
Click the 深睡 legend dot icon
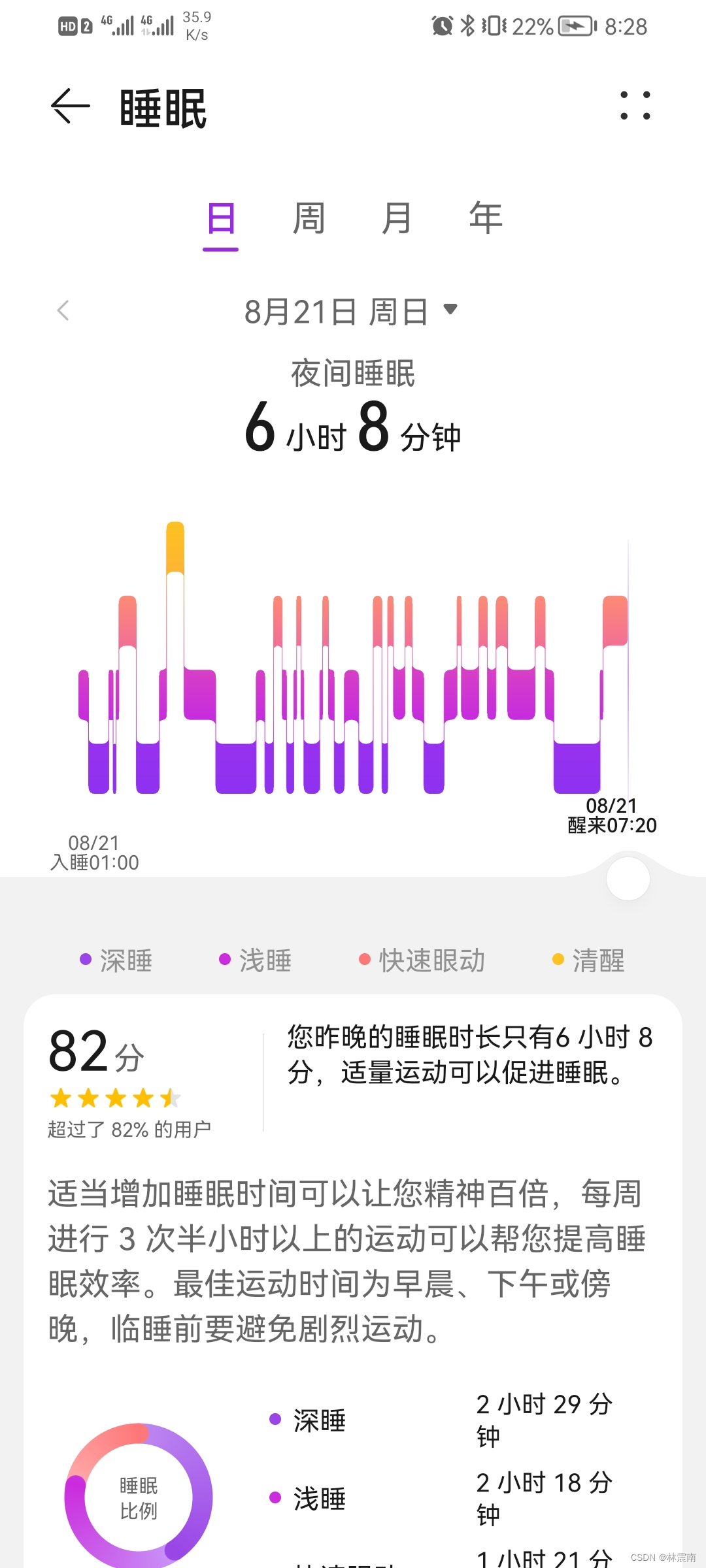pos(84,960)
